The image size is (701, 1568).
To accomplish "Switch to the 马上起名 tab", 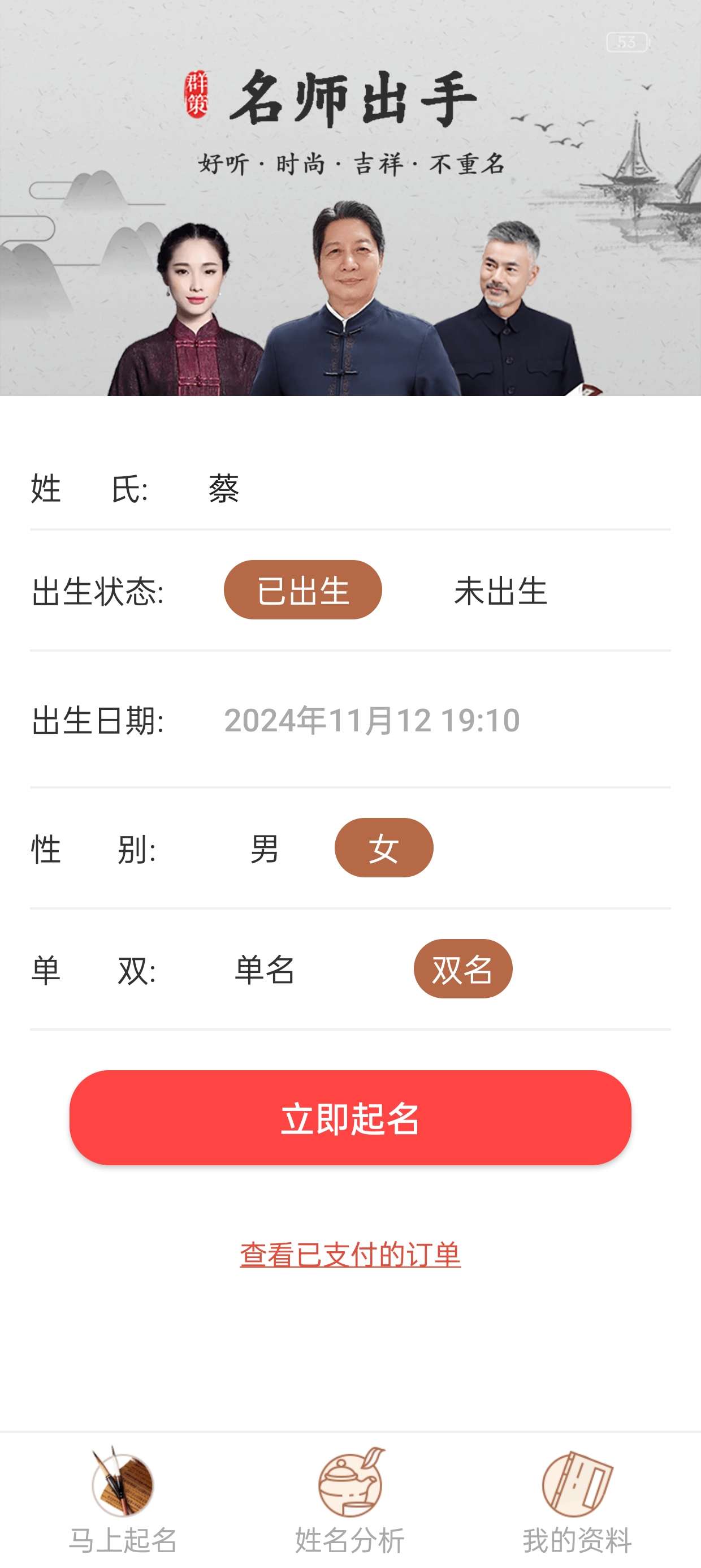I will pyautogui.click(x=122, y=1502).
